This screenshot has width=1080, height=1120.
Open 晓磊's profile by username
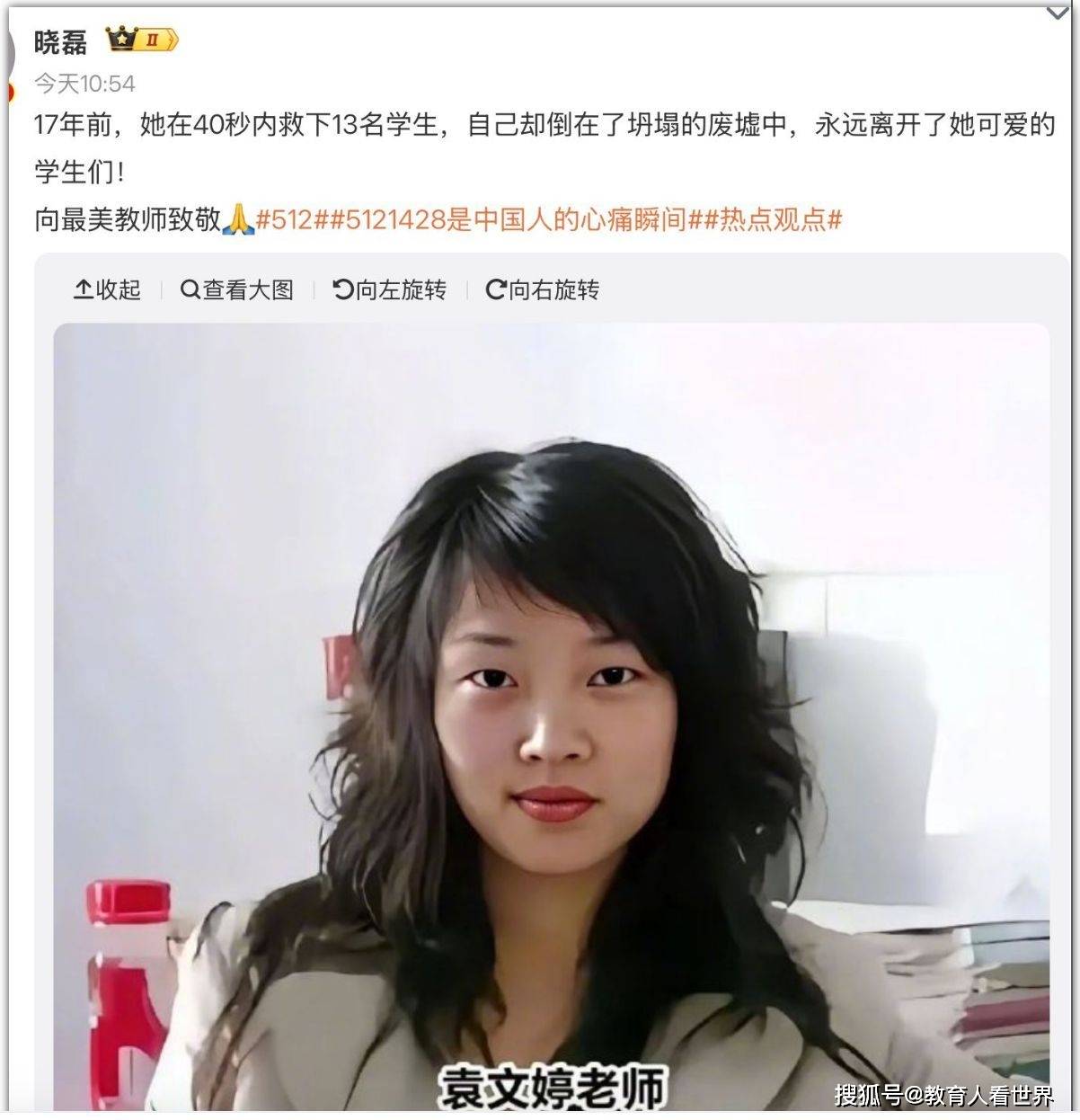(60, 41)
